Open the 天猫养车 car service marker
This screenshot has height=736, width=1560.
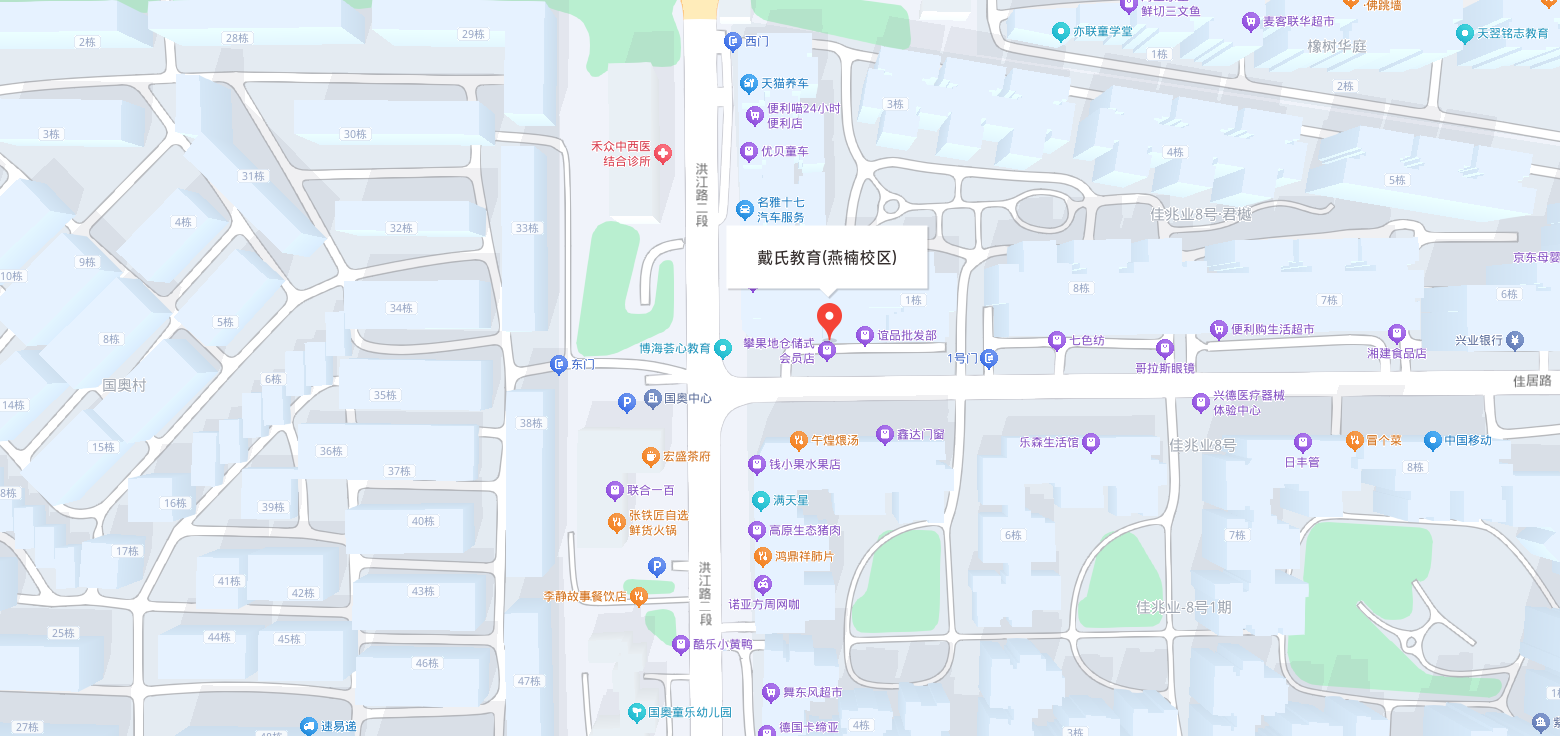pos(748,83)
